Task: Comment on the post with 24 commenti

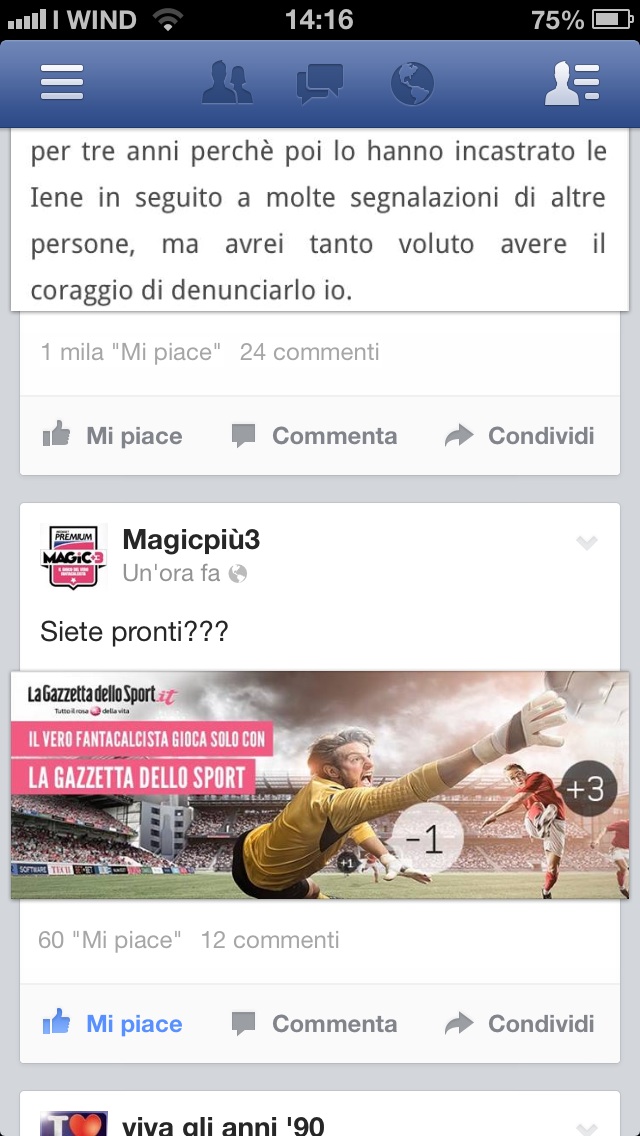Action: click(314, 436)
